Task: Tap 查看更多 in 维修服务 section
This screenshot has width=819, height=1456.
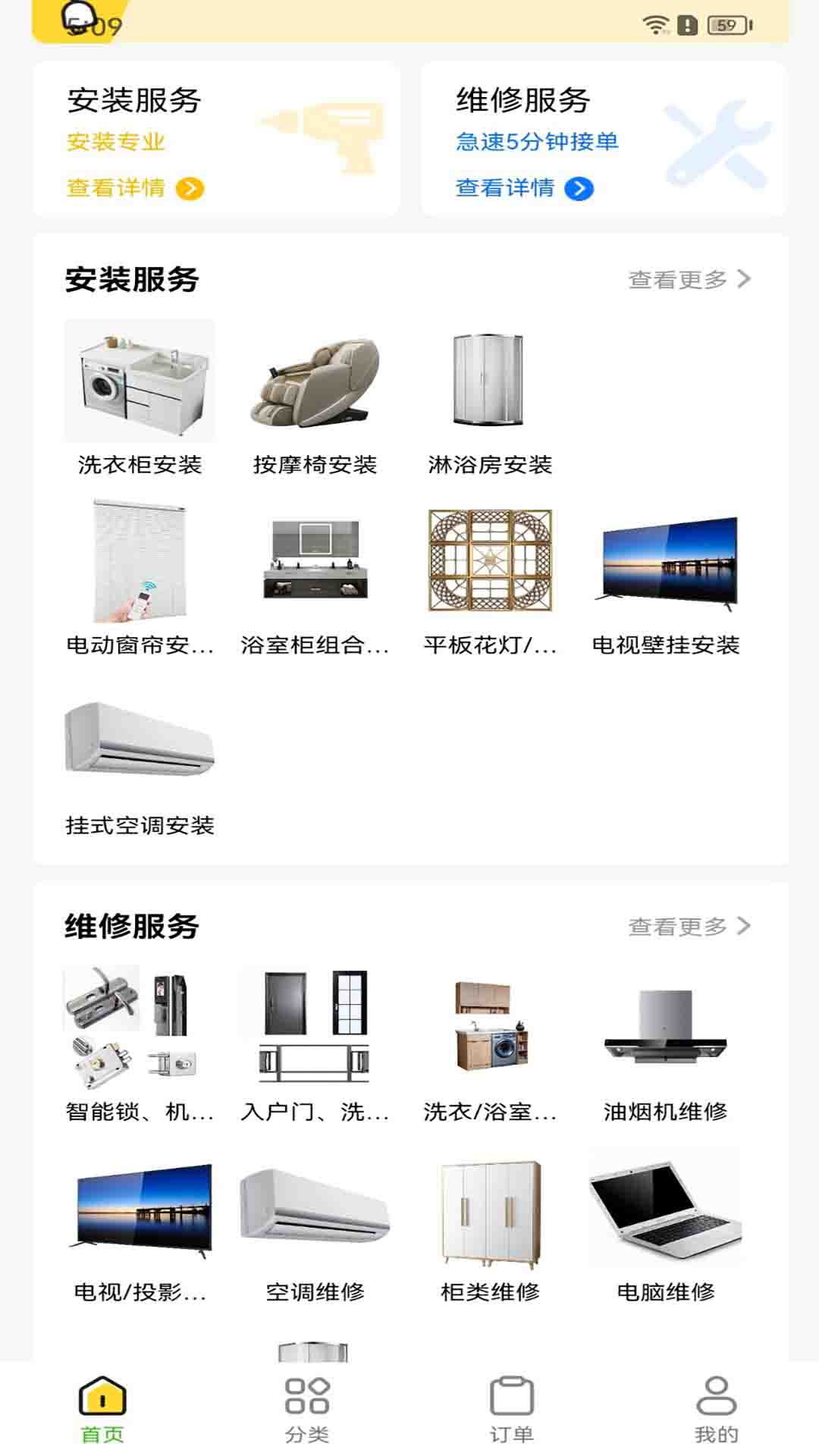Action: (x=689, y=926)
